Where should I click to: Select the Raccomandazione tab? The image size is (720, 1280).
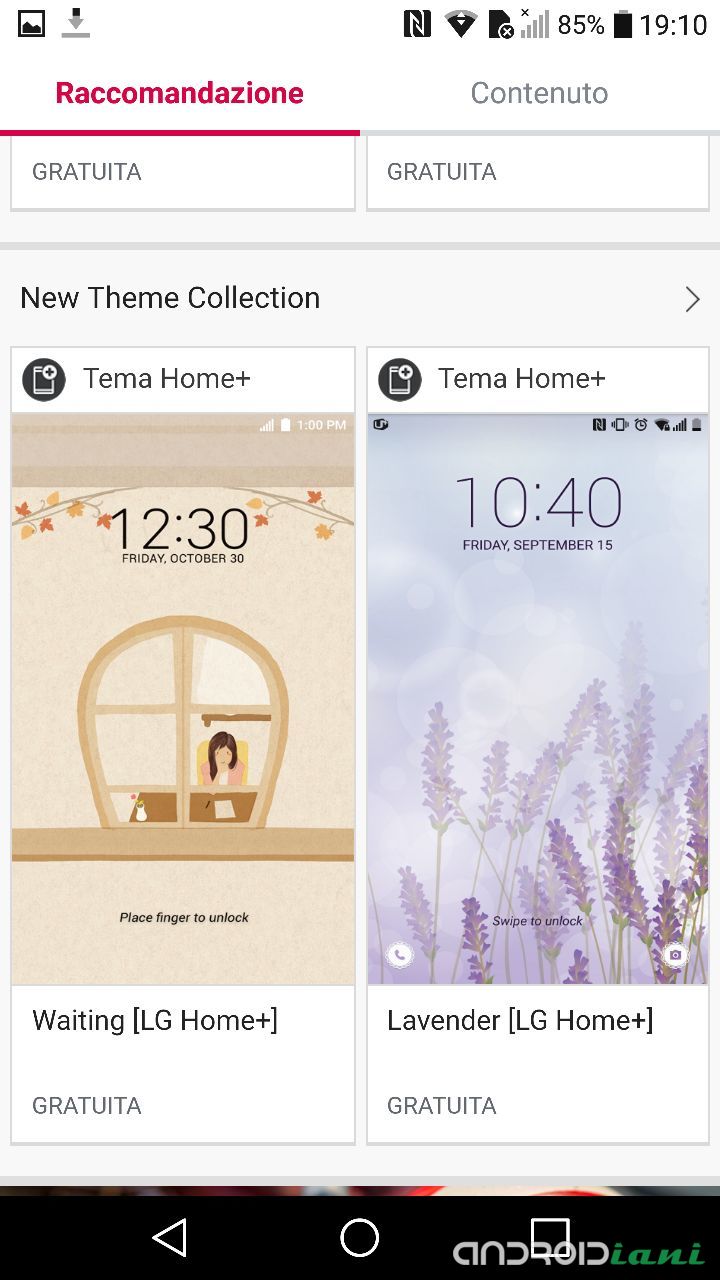[179, 93]
